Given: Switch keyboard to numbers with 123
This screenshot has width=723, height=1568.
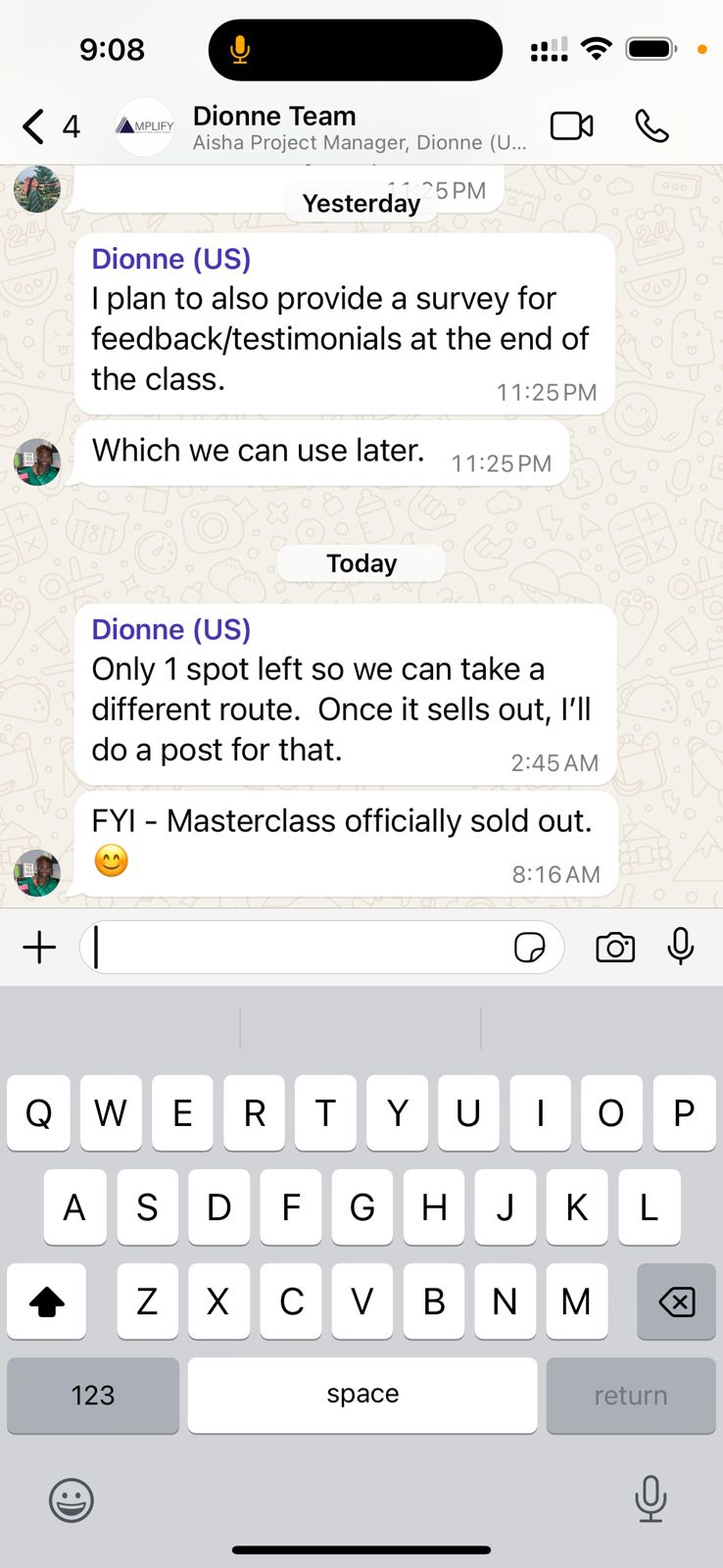Looking at the screenshot, I should point(93,1395).
